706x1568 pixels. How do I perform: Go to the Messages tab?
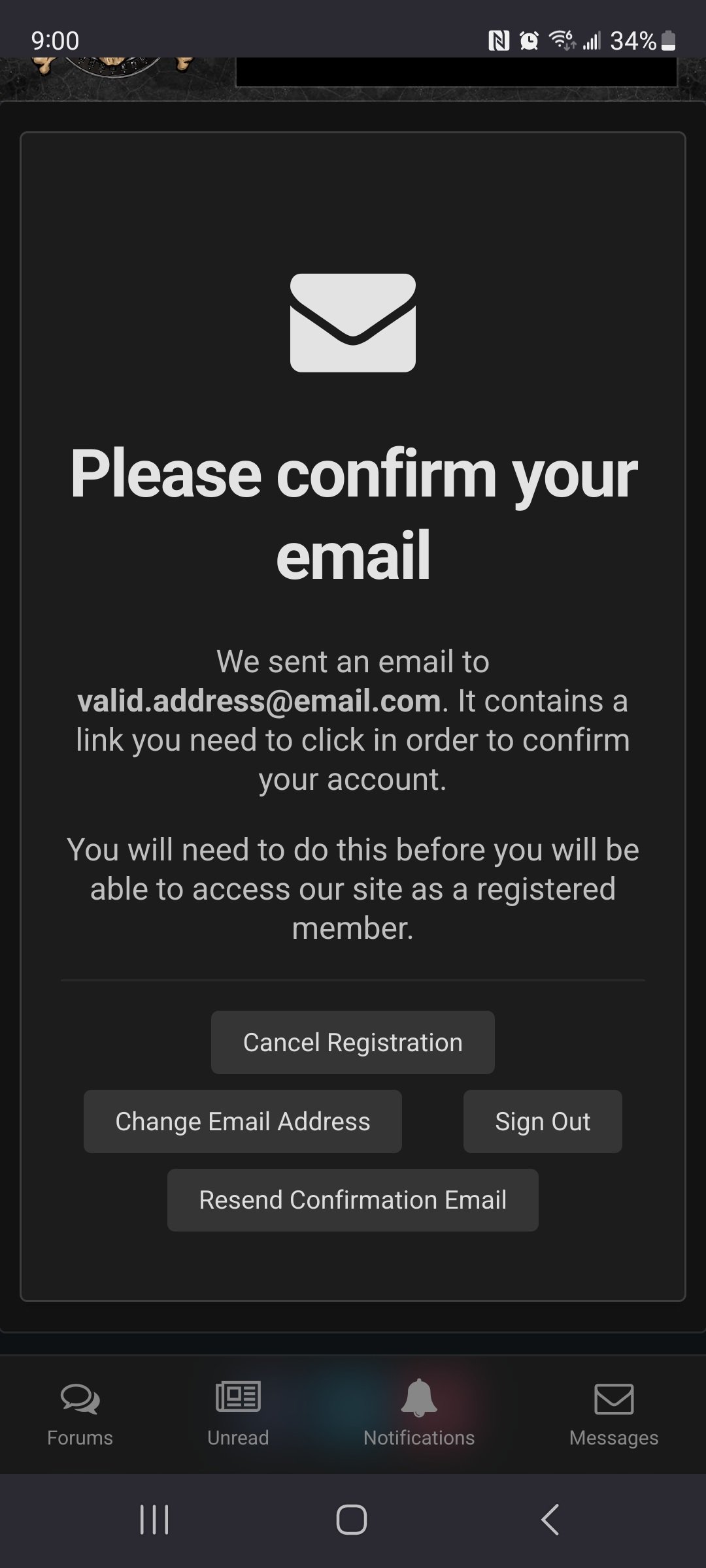(613, 1413)
